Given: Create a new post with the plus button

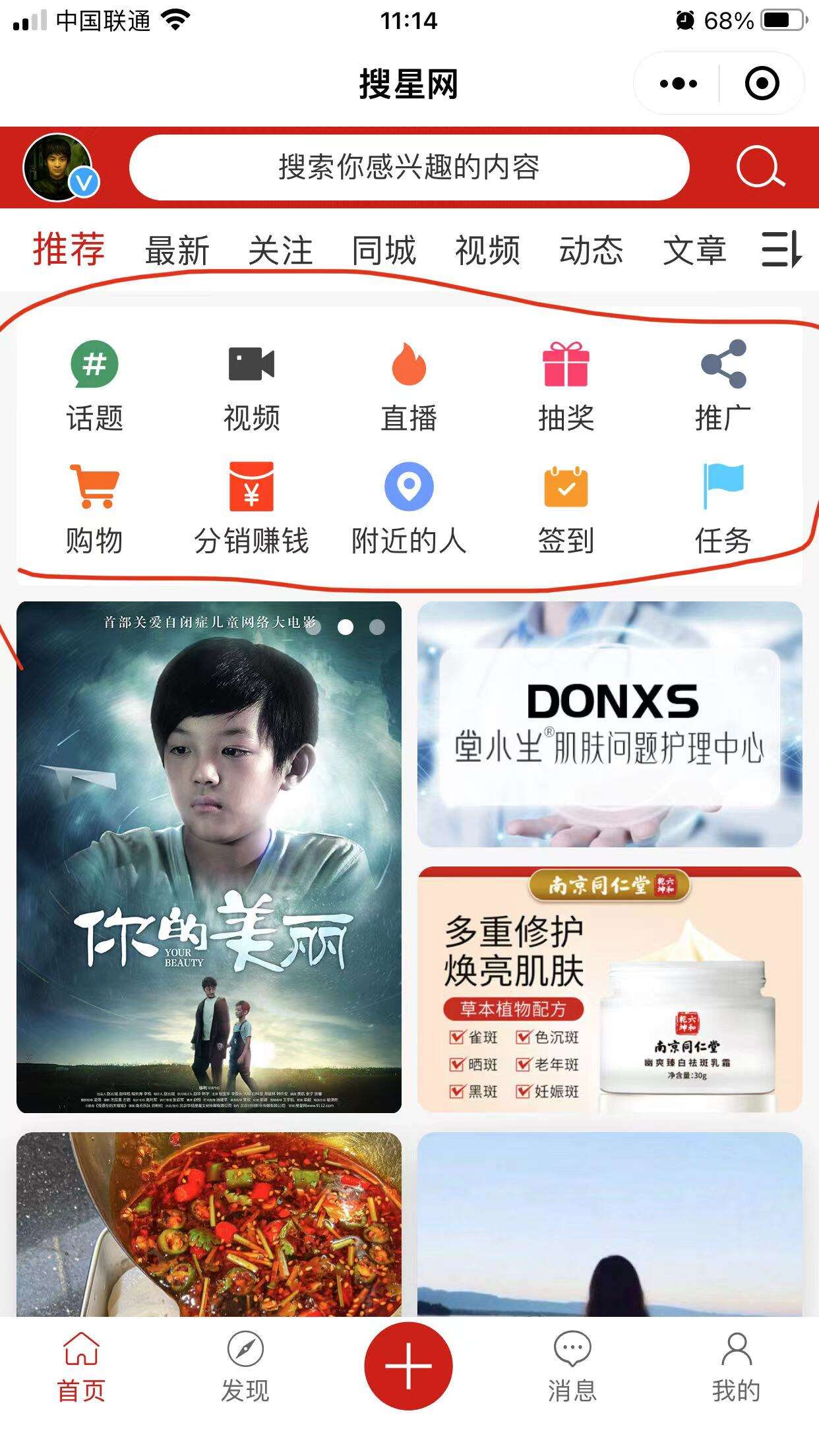Looking at the screenshot, I should tap(409, 1366).
